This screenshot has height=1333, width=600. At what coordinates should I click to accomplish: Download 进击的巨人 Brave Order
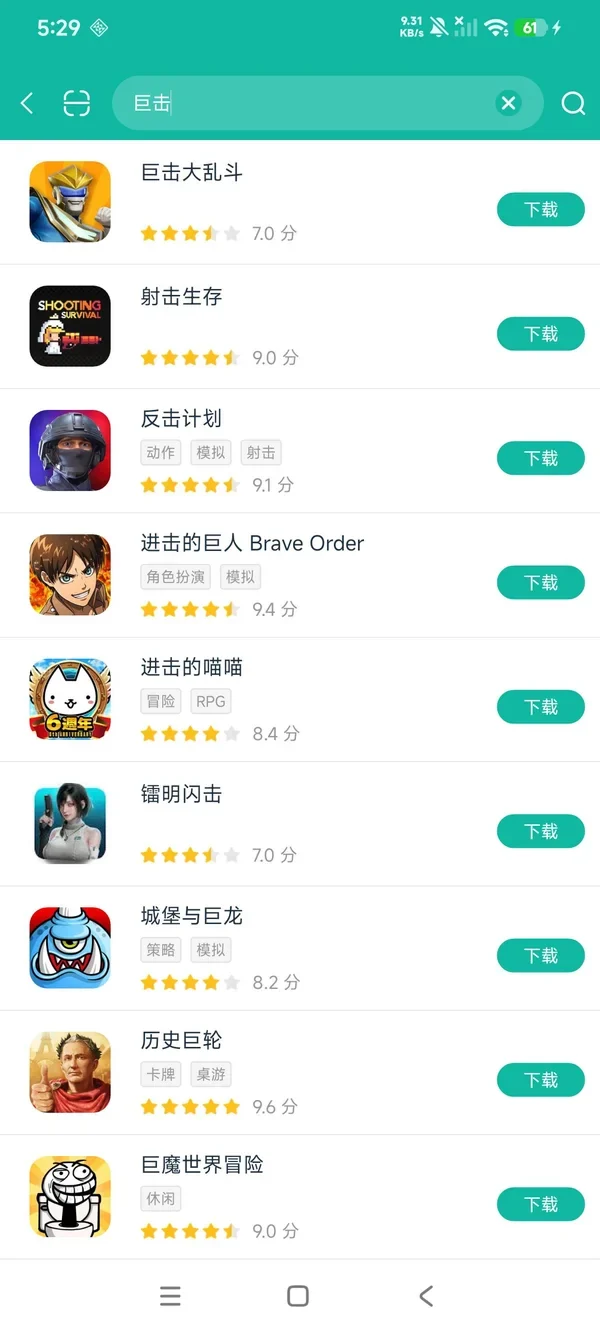tap(541, 583)
